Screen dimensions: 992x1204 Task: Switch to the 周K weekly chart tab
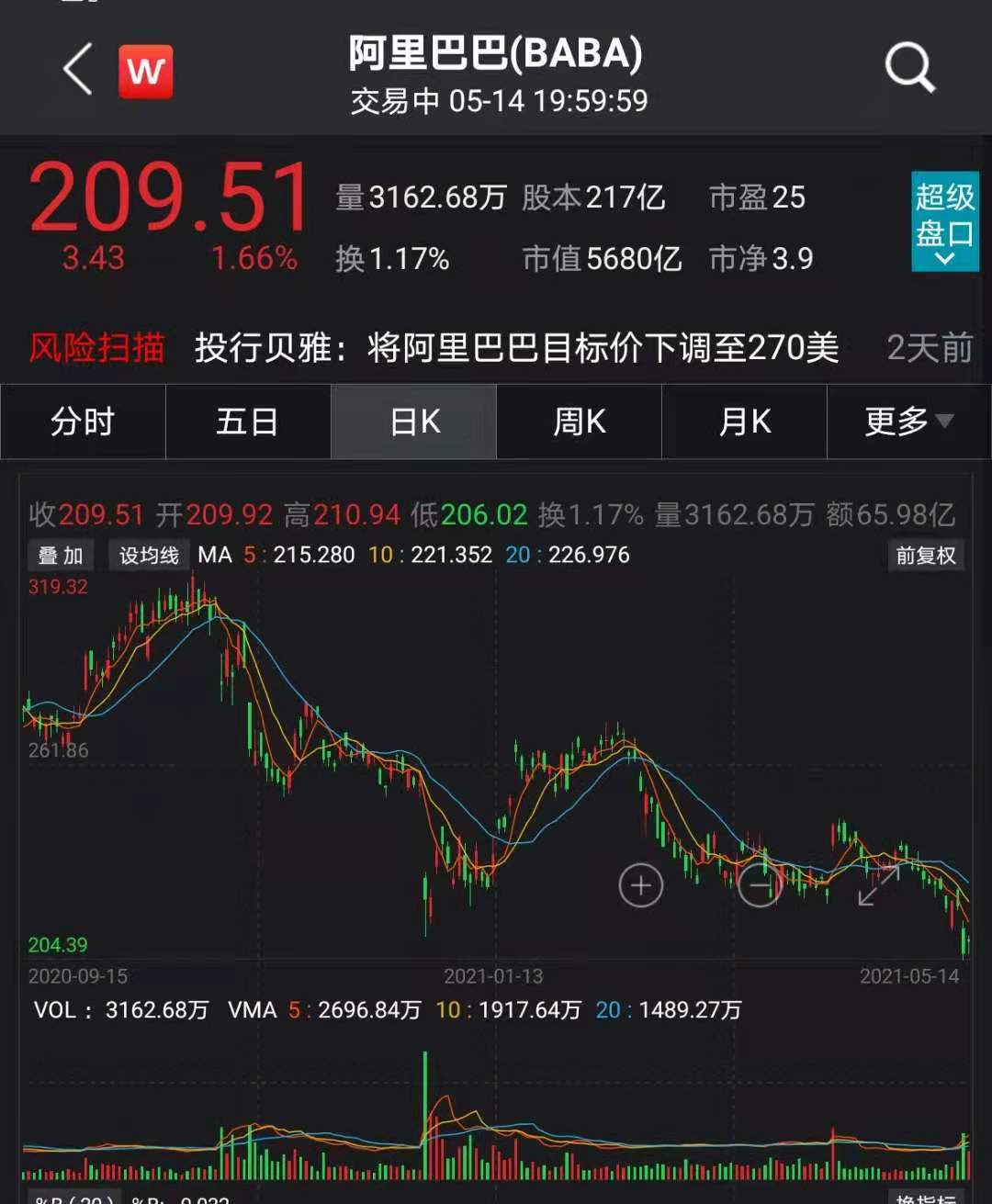[x=579, y=422]
